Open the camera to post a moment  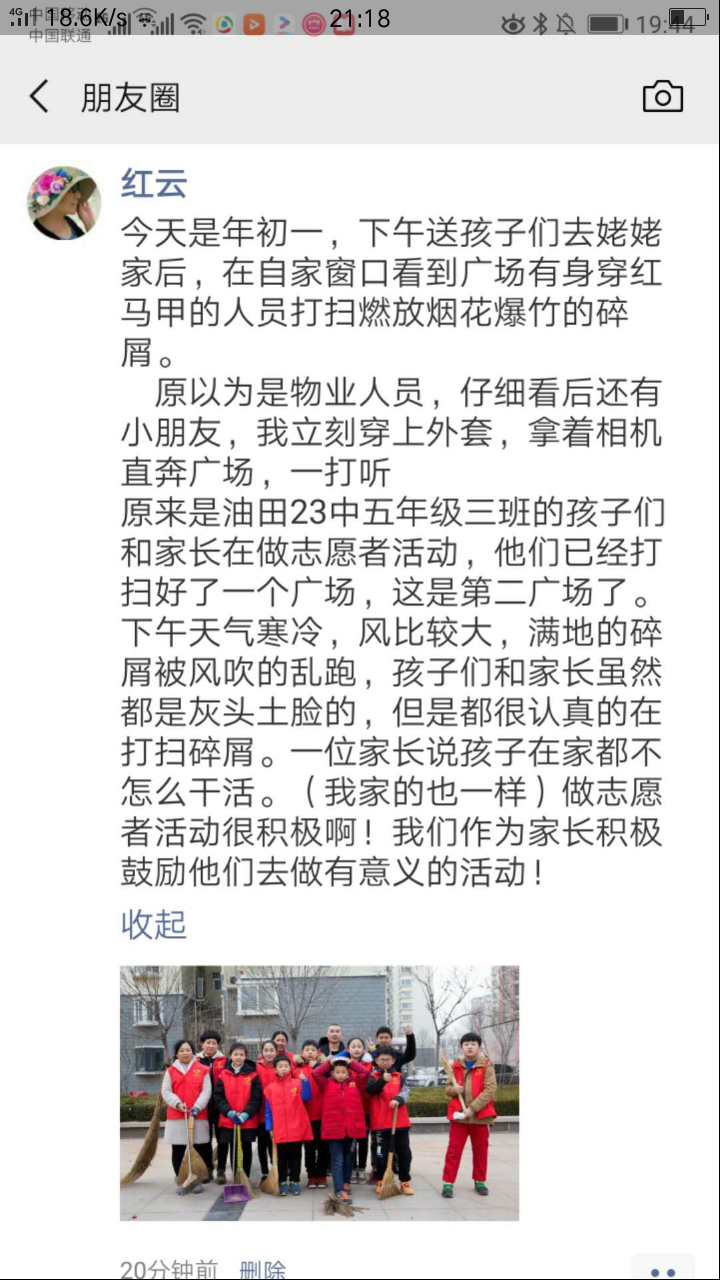click(x=662, y=96)
